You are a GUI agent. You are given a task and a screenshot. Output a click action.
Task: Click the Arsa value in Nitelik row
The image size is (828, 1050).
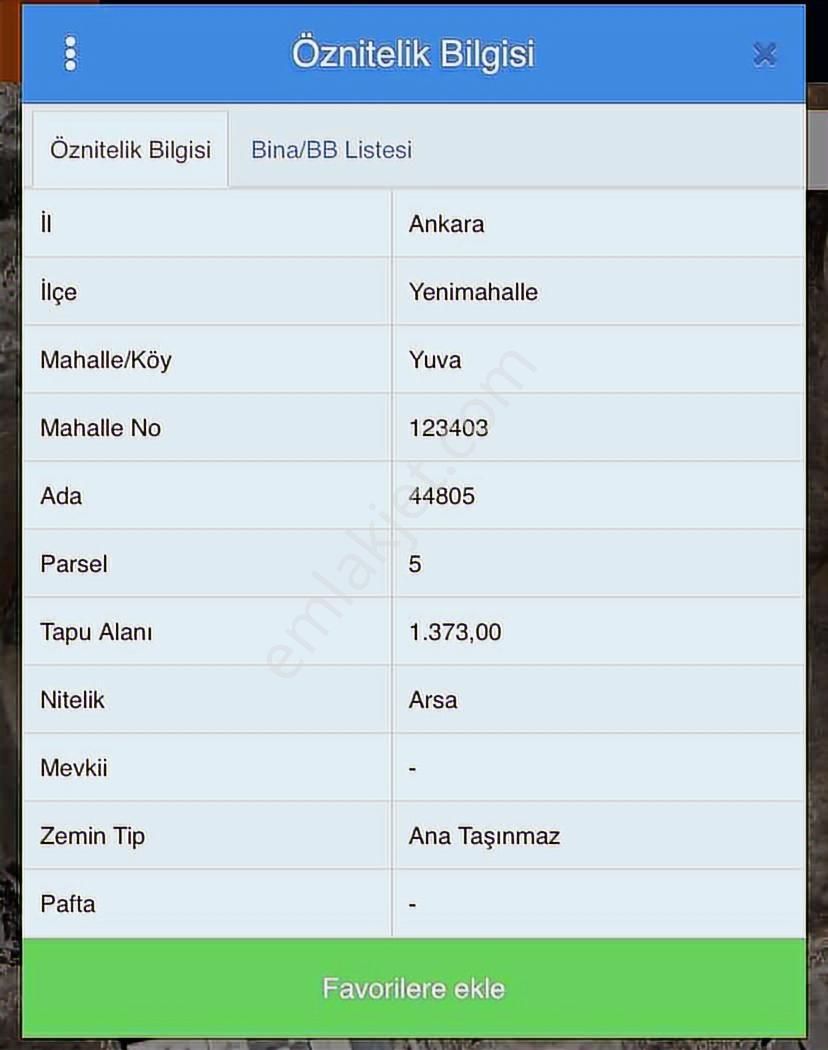pyautogui.click(x=433, y=700)
